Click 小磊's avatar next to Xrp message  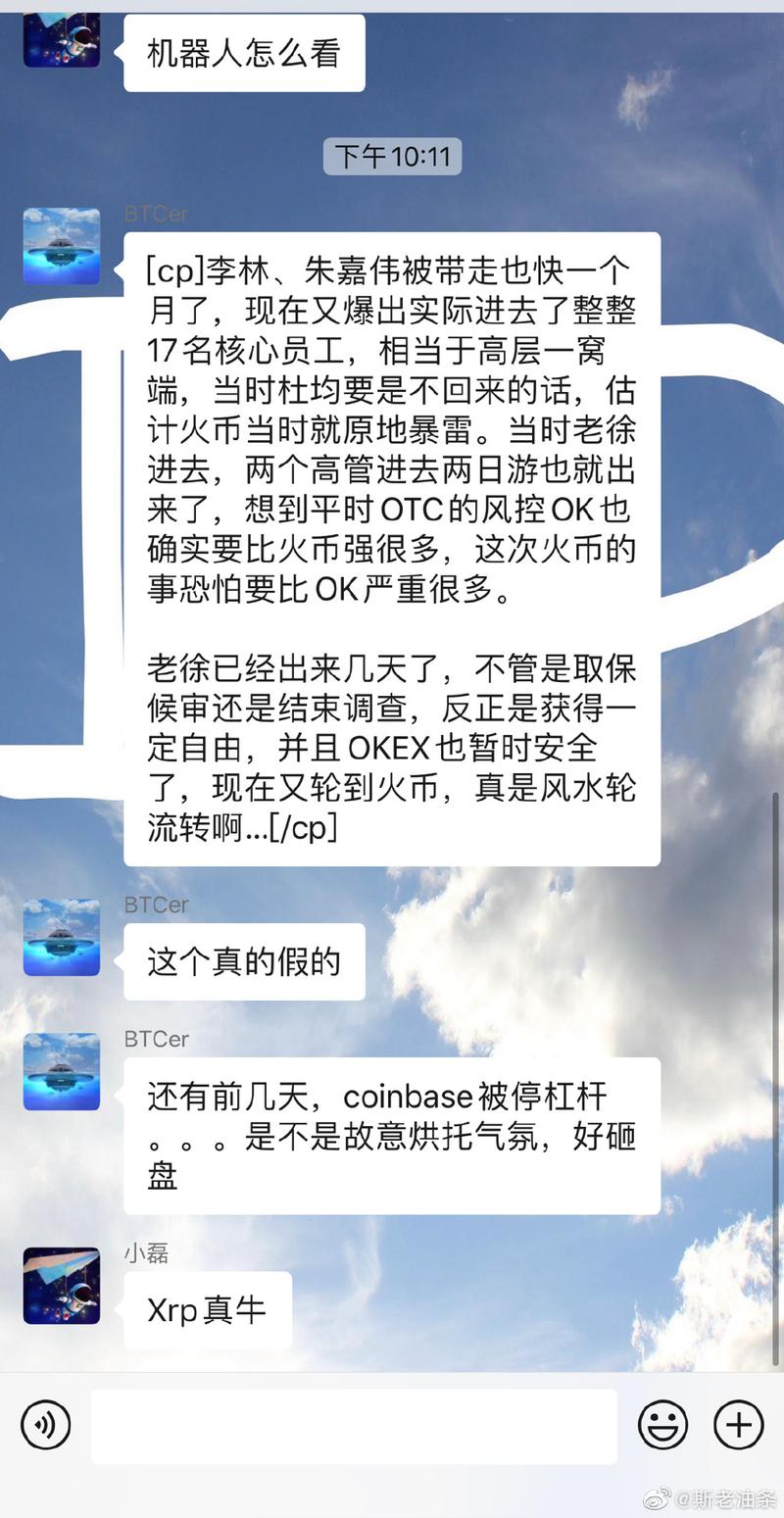[61, 1287]
